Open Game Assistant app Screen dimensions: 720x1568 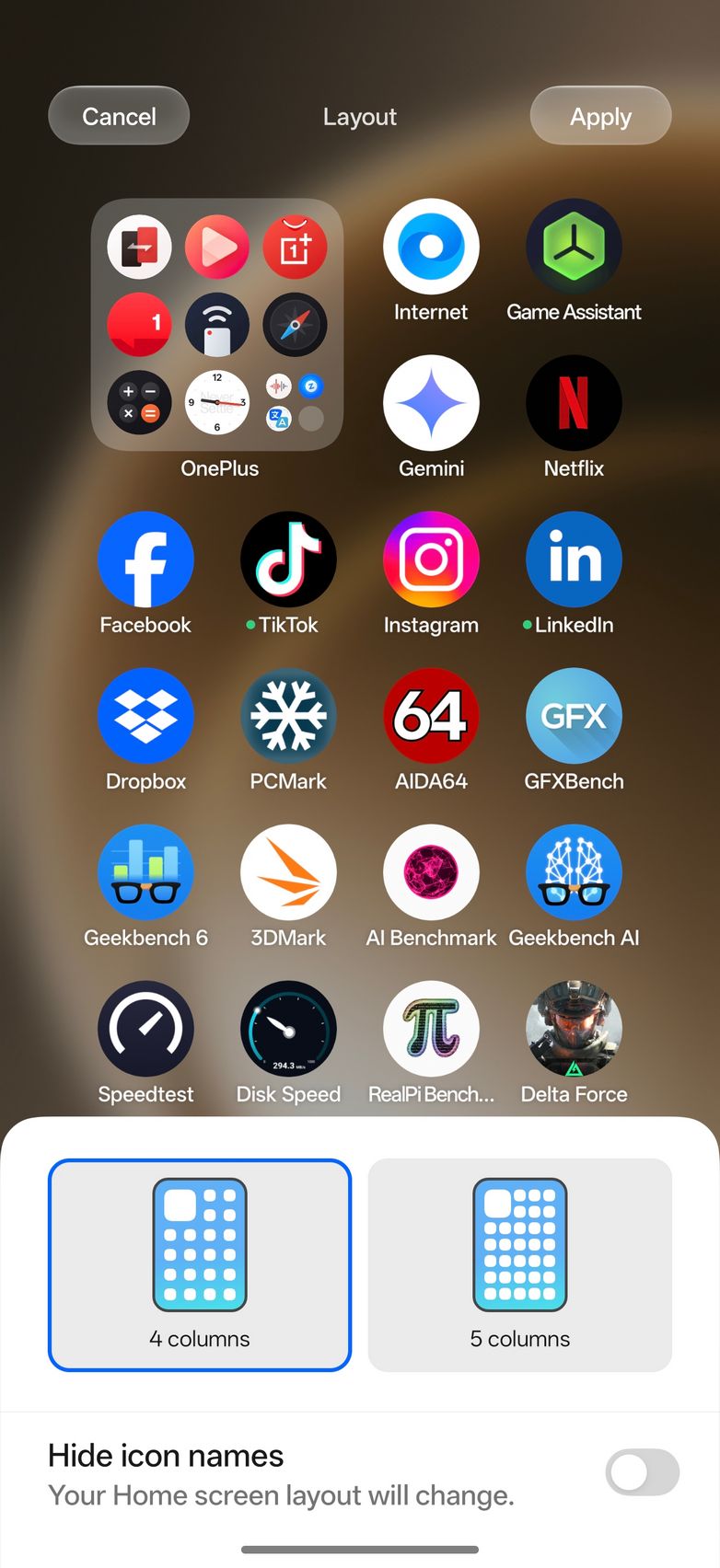click(x=574, y=248)
